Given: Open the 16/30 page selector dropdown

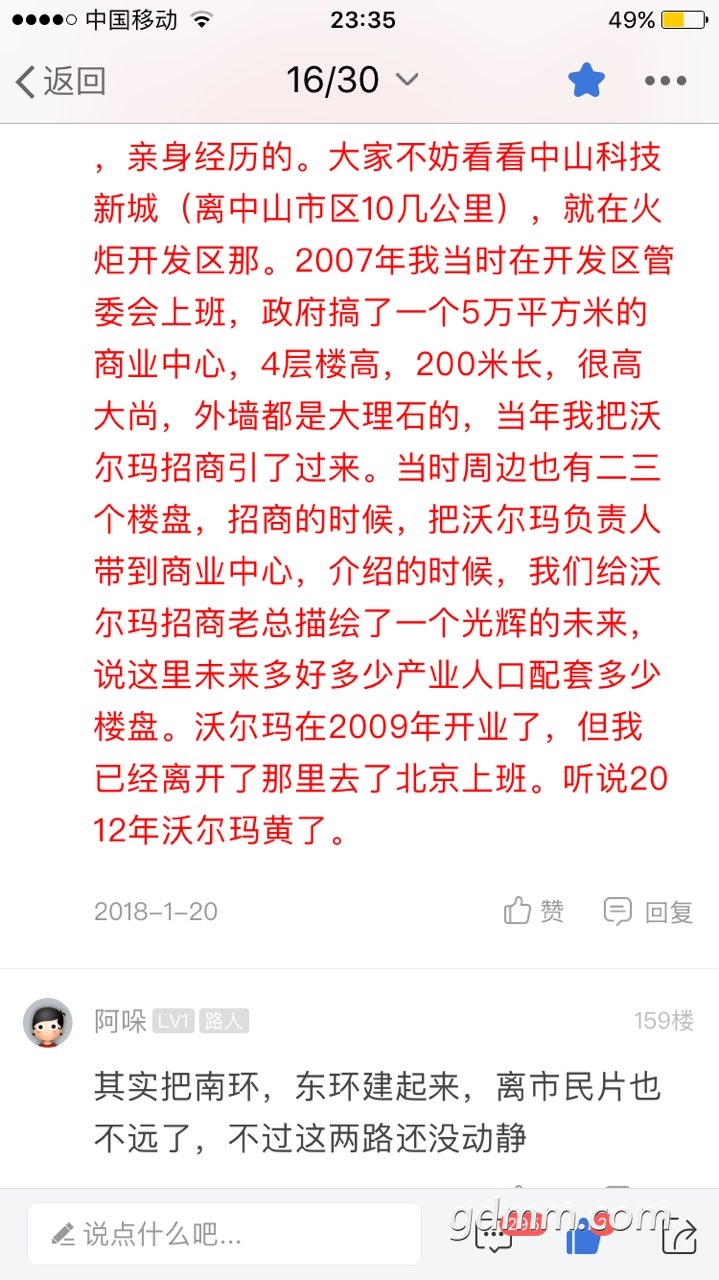Looking at the screenshot, I should [352, 80].
